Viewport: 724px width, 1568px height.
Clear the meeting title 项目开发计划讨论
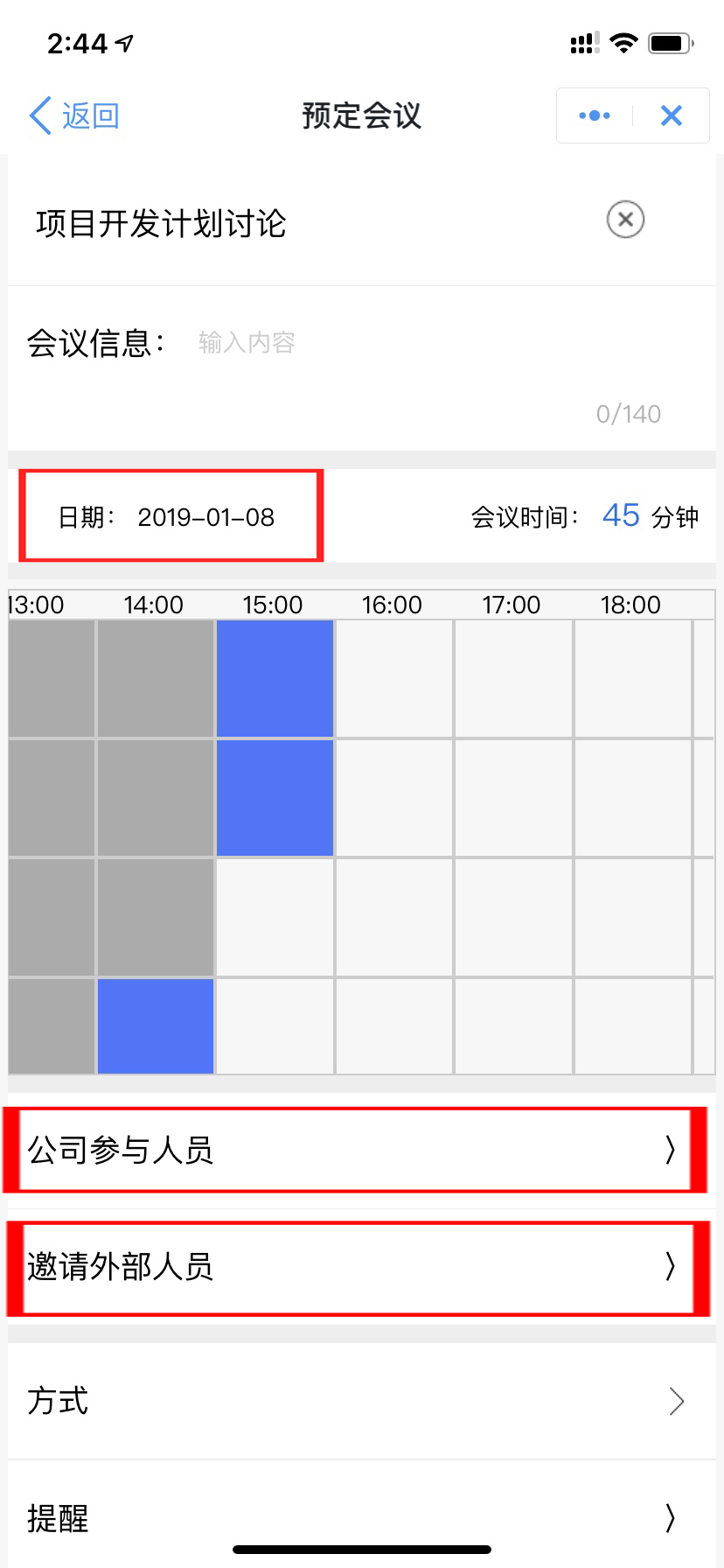[625, 220]
